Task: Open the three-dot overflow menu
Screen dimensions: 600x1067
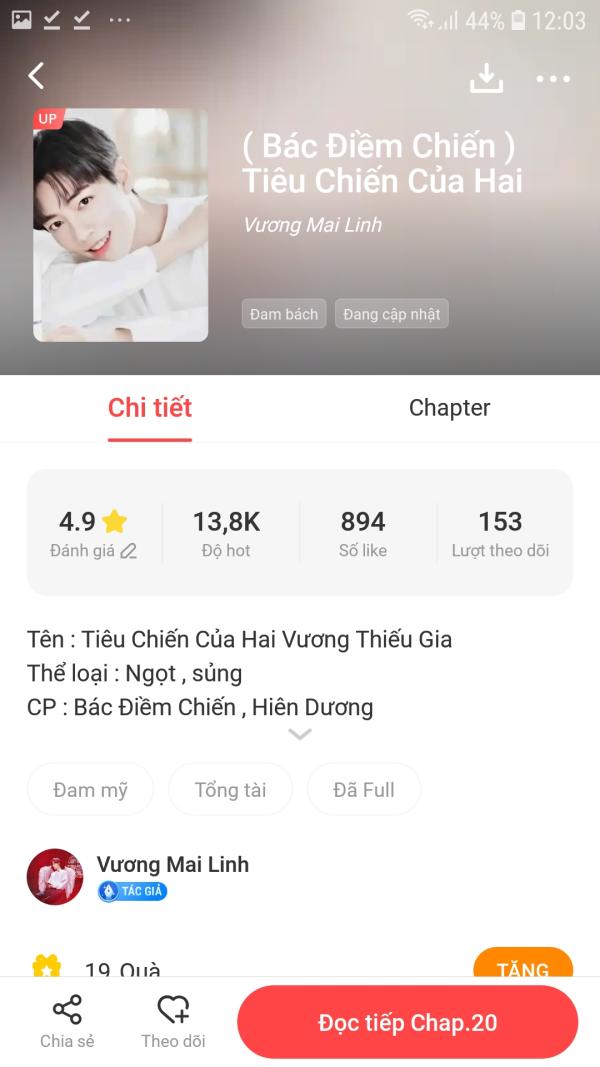Action: [x=553, y=78]
